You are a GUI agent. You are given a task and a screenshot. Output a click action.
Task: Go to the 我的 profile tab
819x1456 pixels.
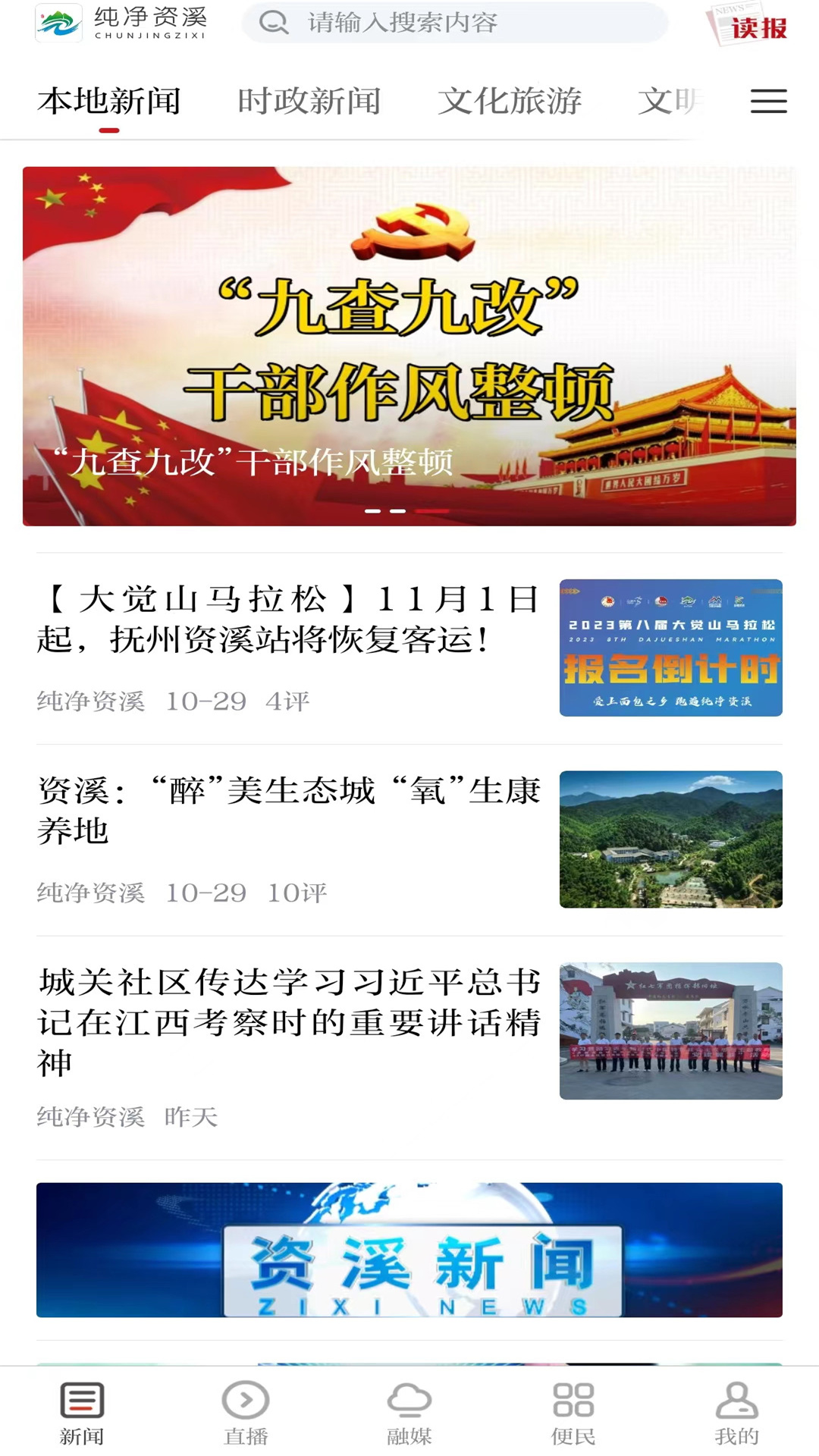click(x=736, y=1412)
